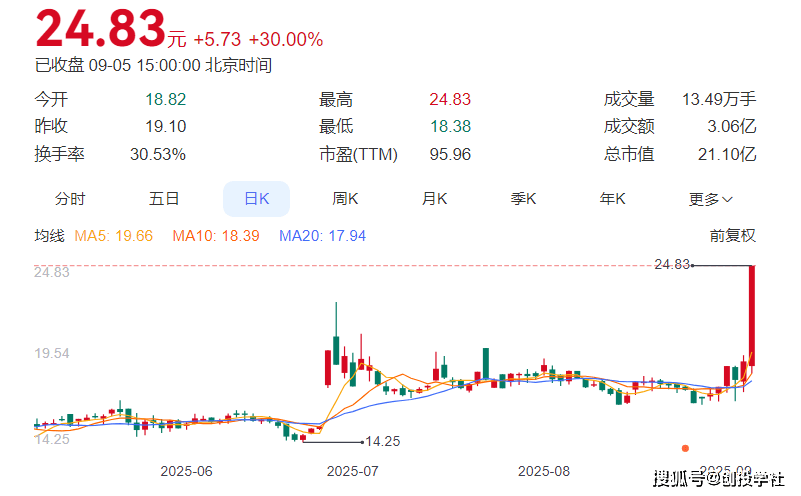The height and width of the screenshot is (496, 801).
Task: Select the 年K yearly chart
Action: coord(613,199)
